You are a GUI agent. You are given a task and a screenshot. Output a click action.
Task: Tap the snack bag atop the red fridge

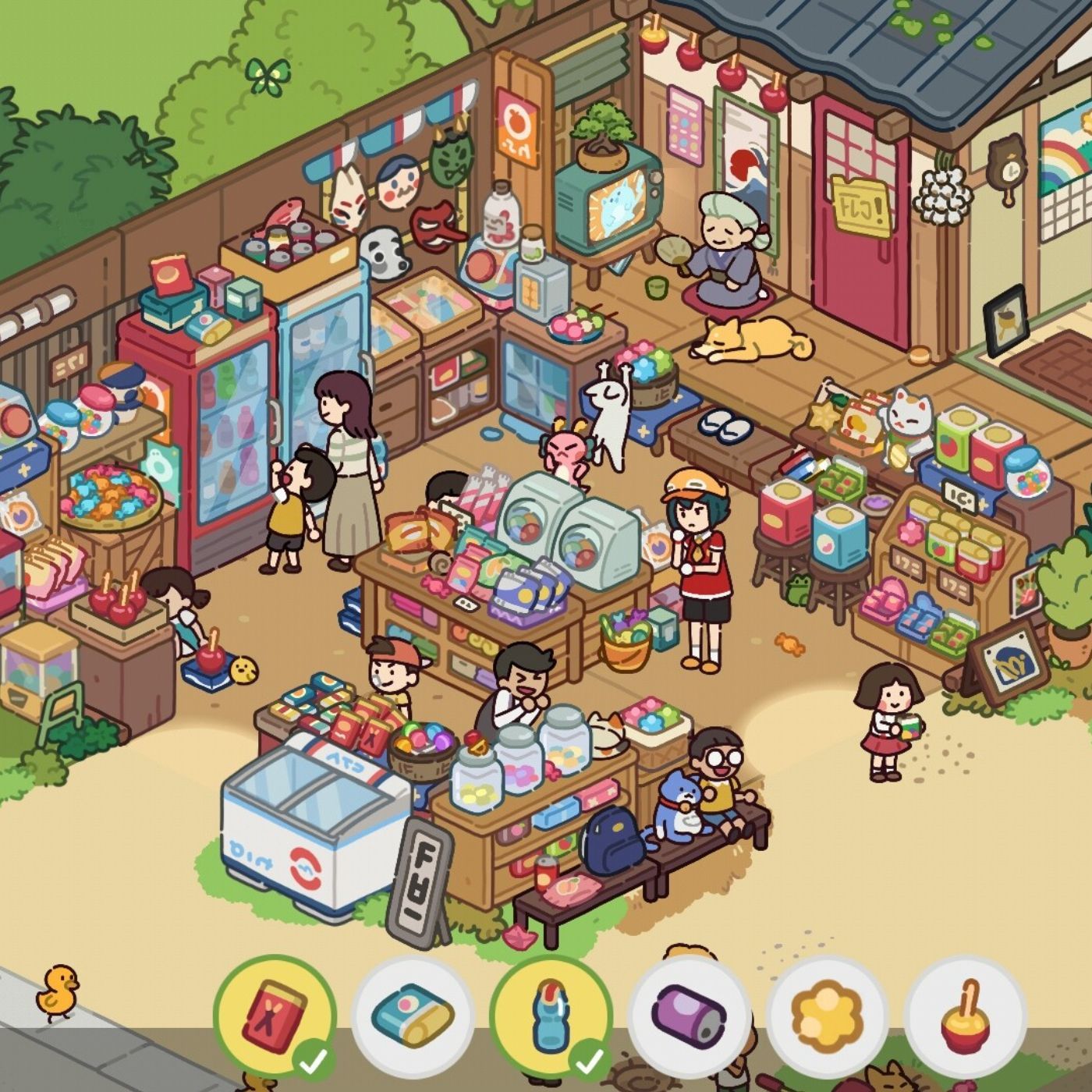pyautogui.click(x=209, y=326)
